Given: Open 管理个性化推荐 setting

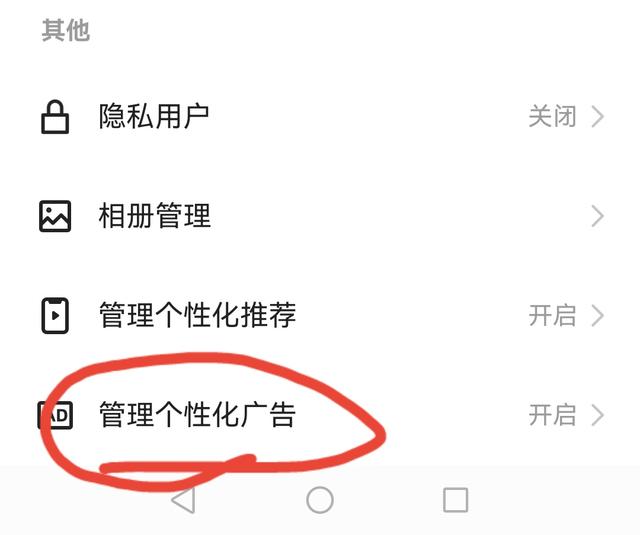Looking at the screenshot, I should pos(320,316).
